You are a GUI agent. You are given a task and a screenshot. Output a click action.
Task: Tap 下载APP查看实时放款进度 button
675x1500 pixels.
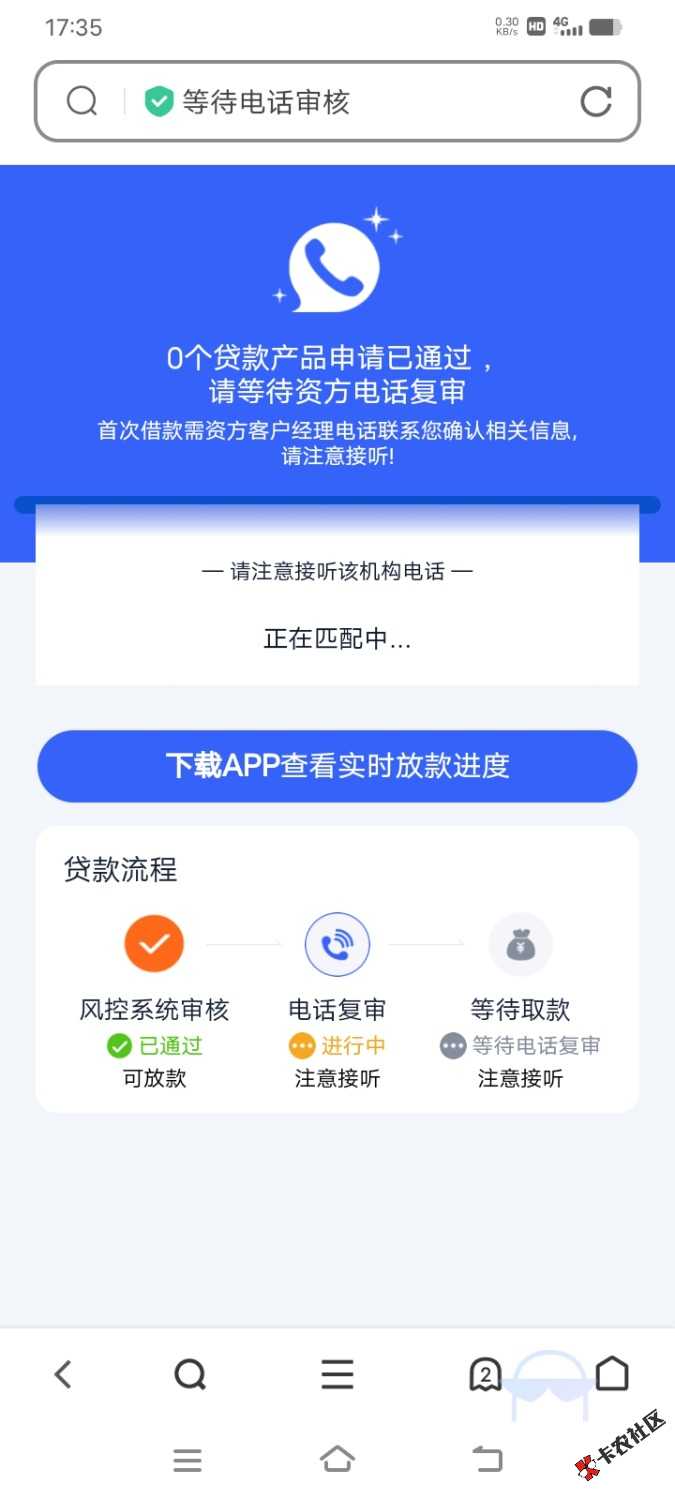tap(337, 766)
